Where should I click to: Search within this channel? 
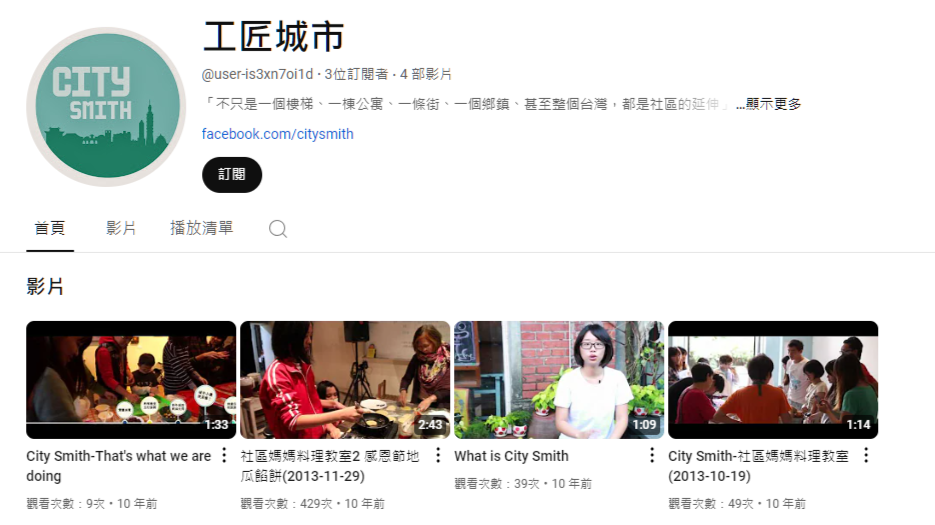[x=278, y=229]
